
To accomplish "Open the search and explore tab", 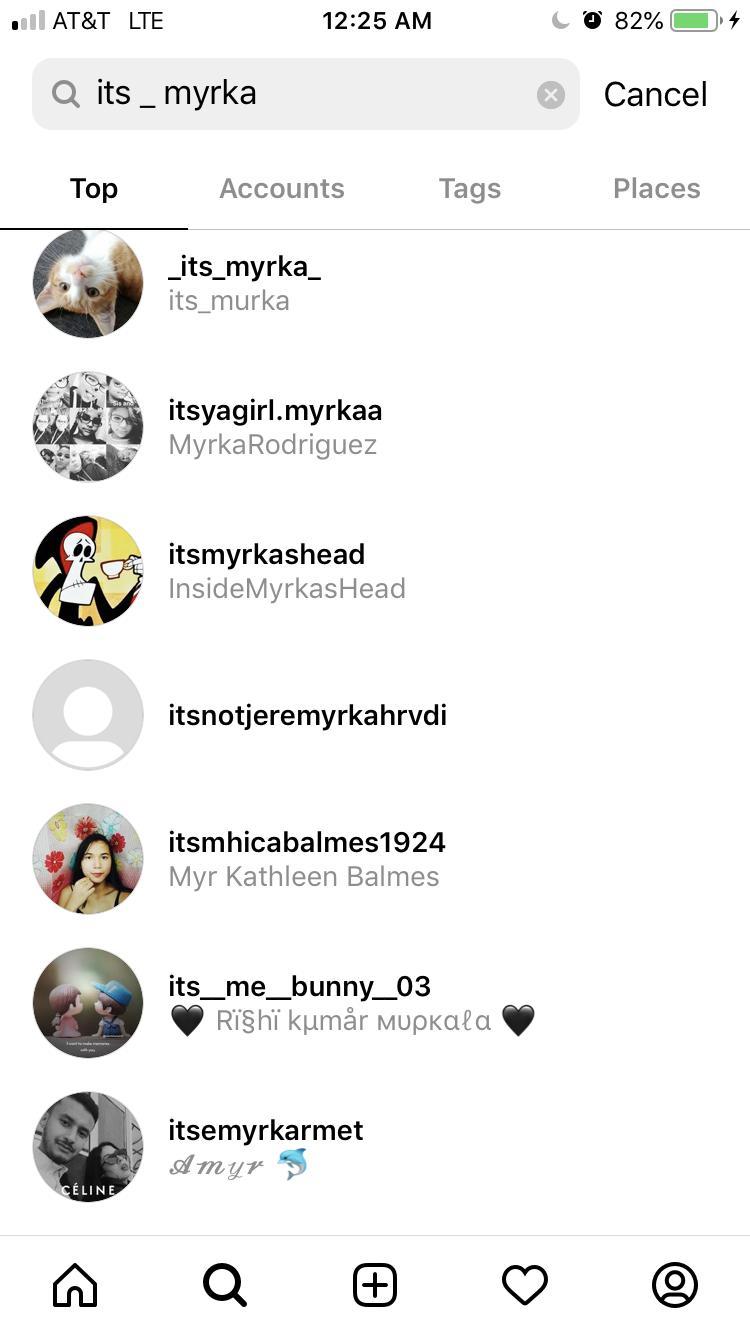I will point(225,1285).
